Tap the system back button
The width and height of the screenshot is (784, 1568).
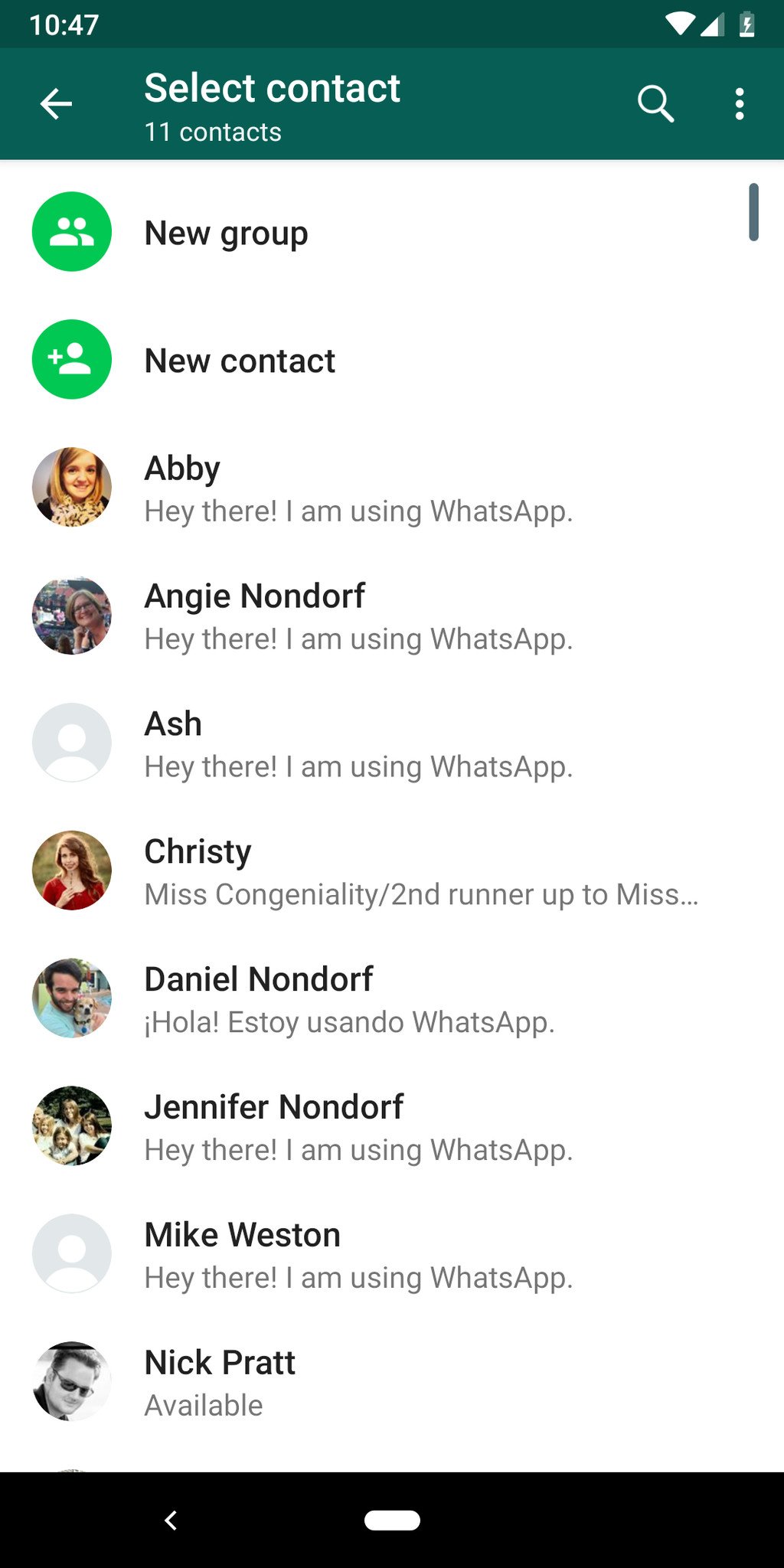point(171,1521)
